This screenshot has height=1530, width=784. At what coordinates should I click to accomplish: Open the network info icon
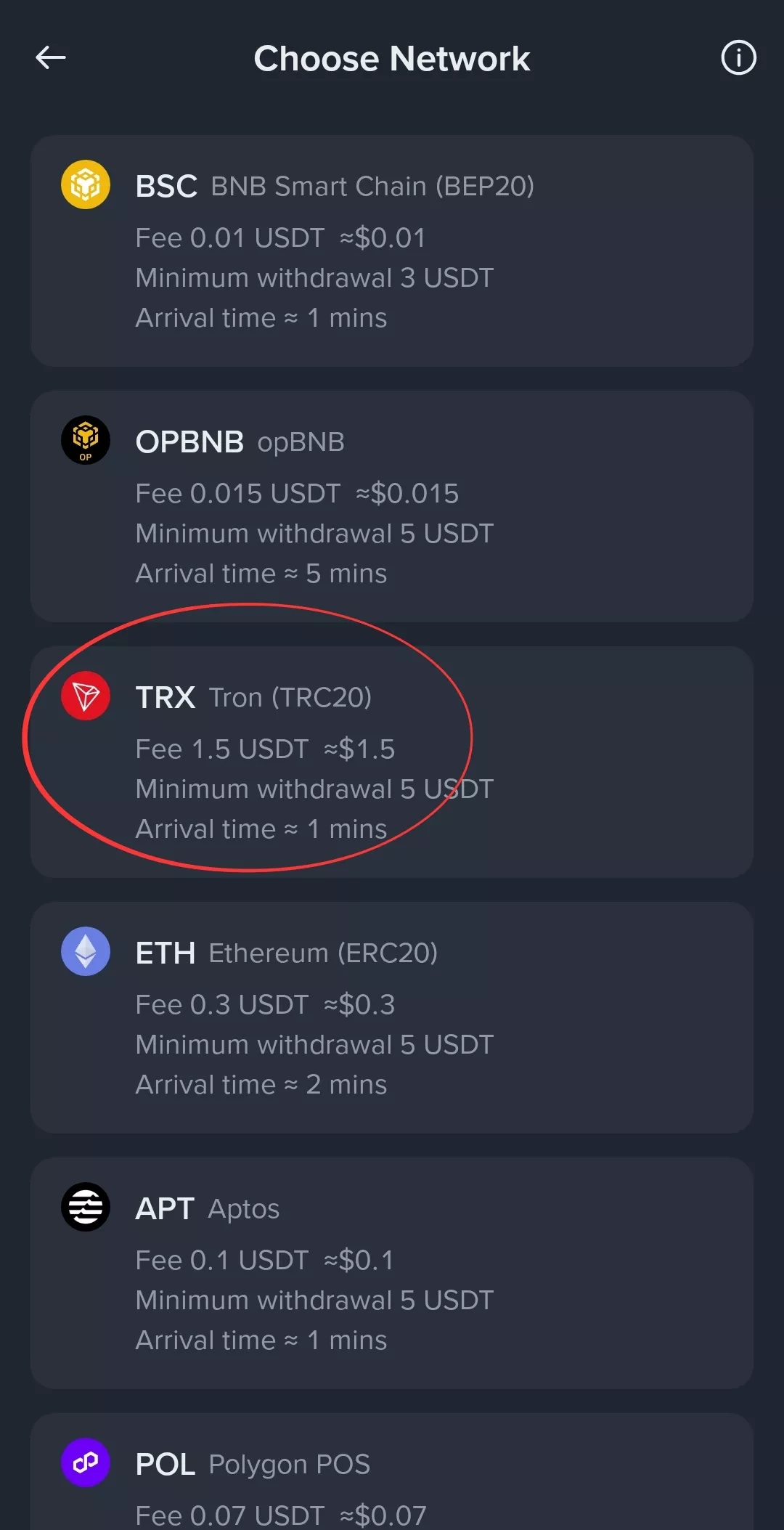[738, 57]
